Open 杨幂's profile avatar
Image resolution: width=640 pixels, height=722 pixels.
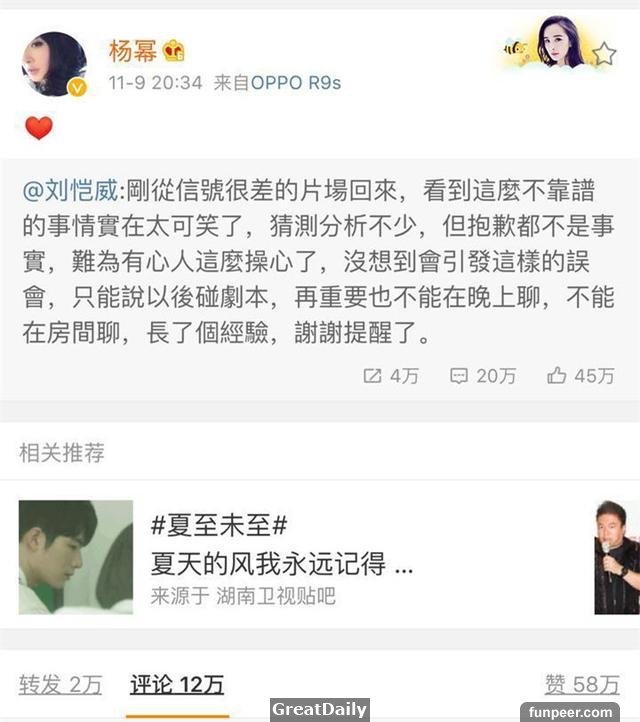click(54, 64)
